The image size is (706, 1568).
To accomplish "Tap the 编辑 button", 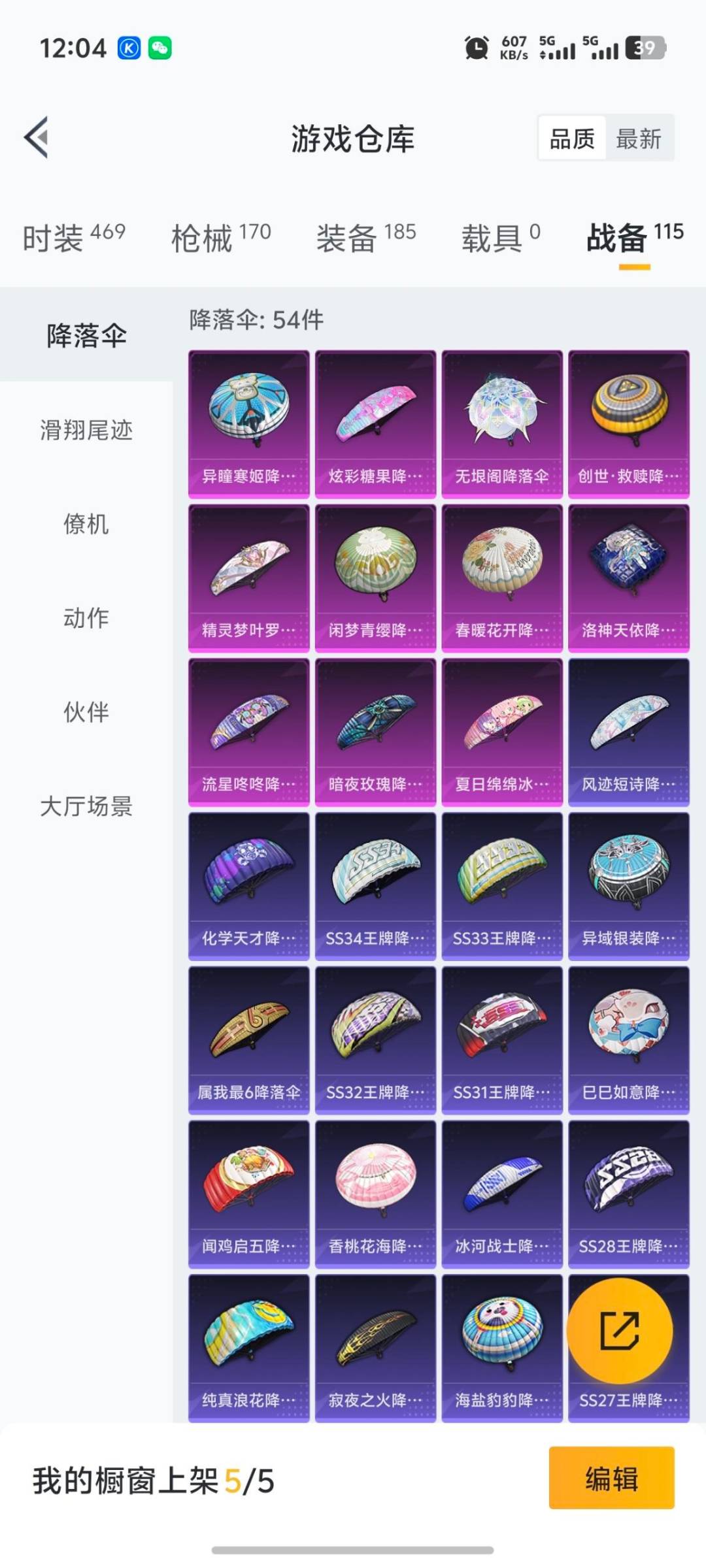I will 611,1478.
